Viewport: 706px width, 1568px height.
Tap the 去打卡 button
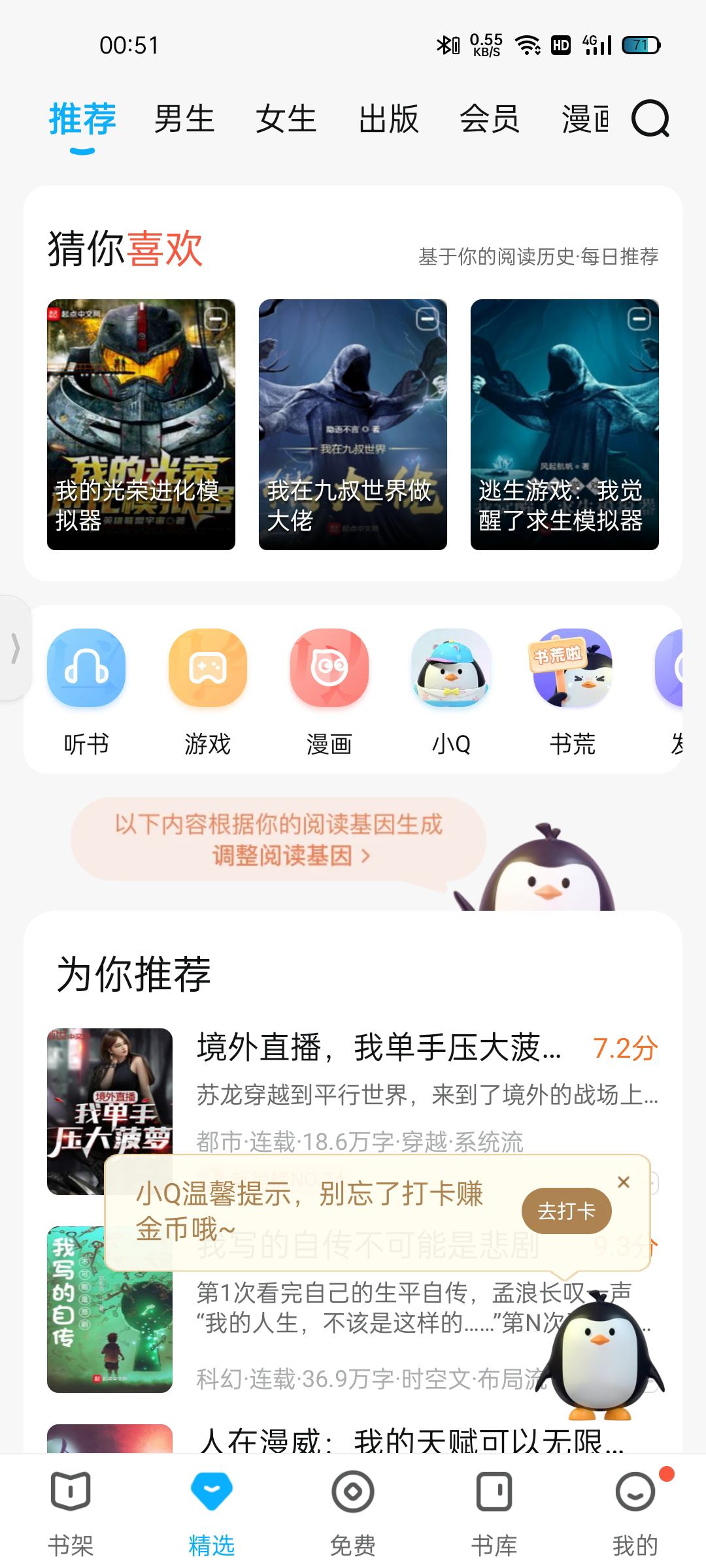566,1211
